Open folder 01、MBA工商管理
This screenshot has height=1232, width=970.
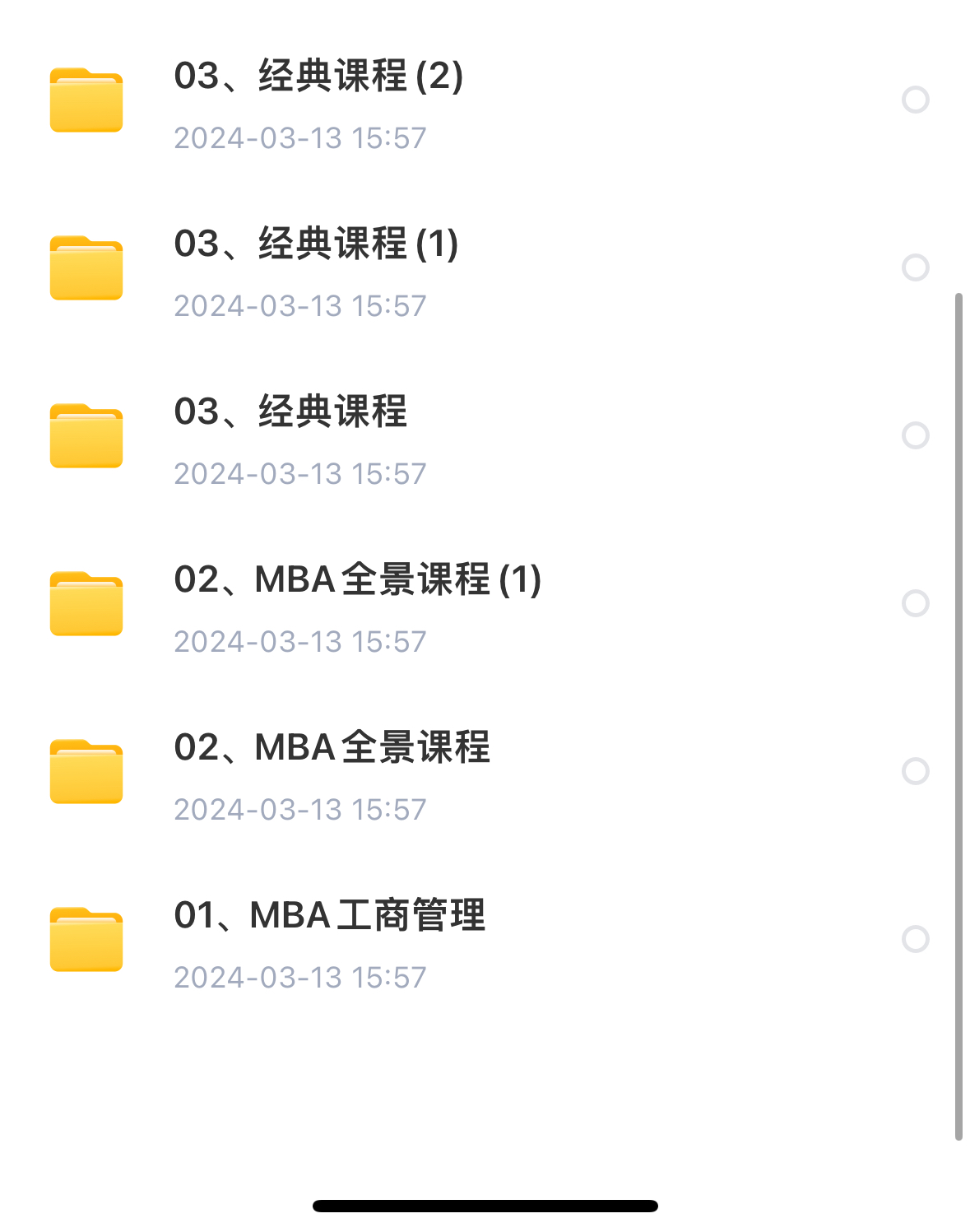click(329, 916)
